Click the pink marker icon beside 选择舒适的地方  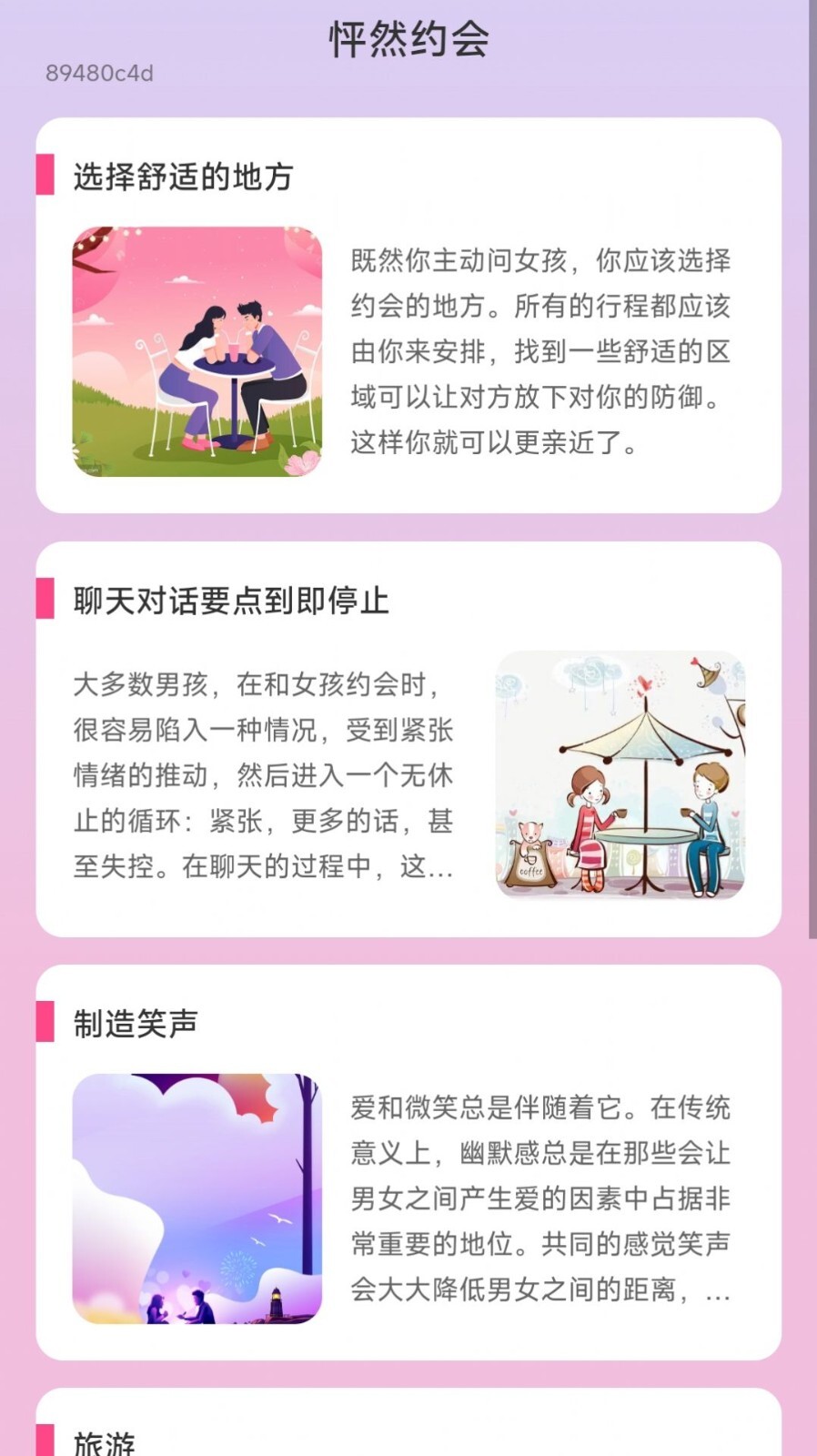point(45,175)
